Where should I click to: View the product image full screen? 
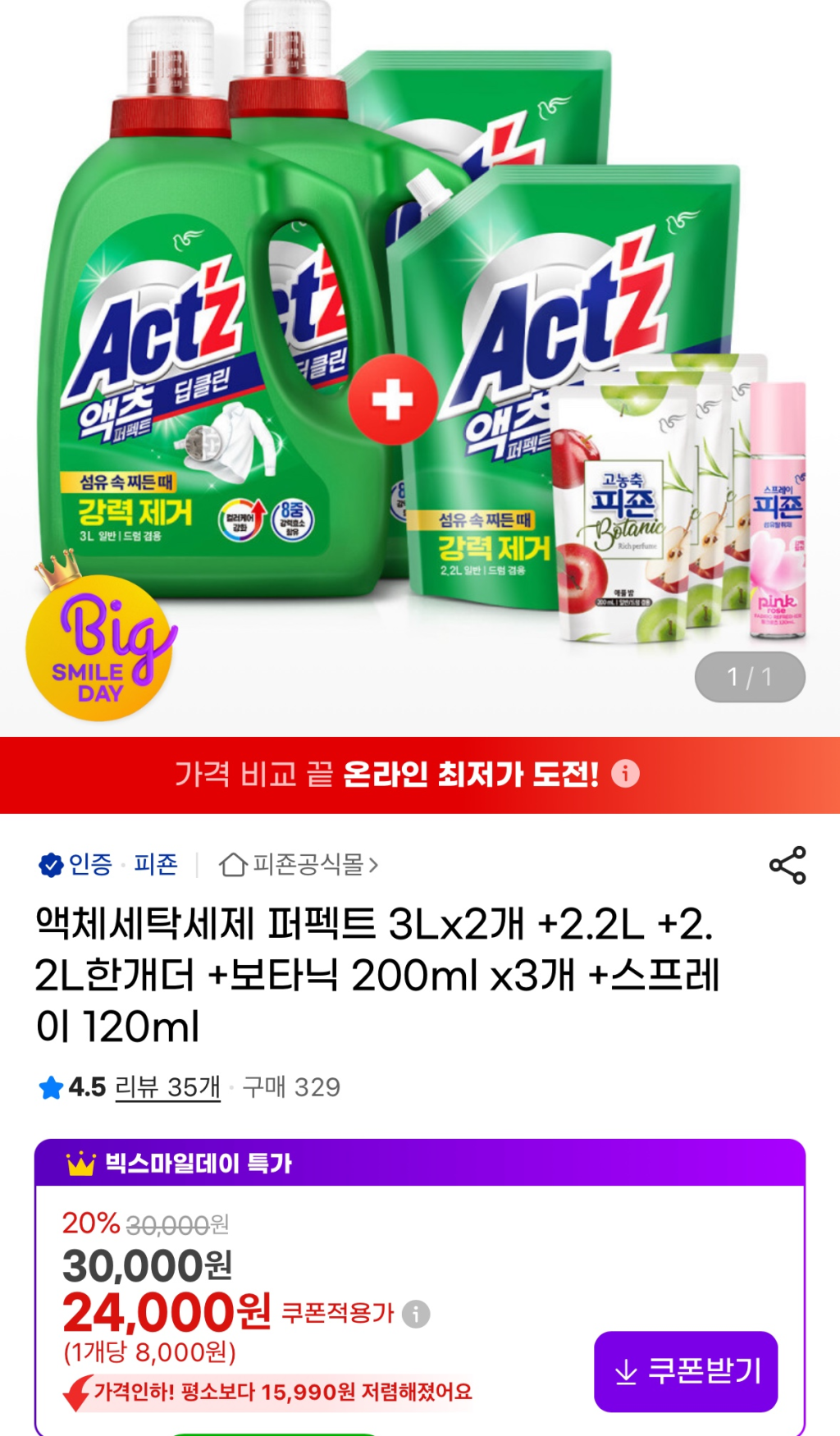pyautogui.click(x=420, y=369)
